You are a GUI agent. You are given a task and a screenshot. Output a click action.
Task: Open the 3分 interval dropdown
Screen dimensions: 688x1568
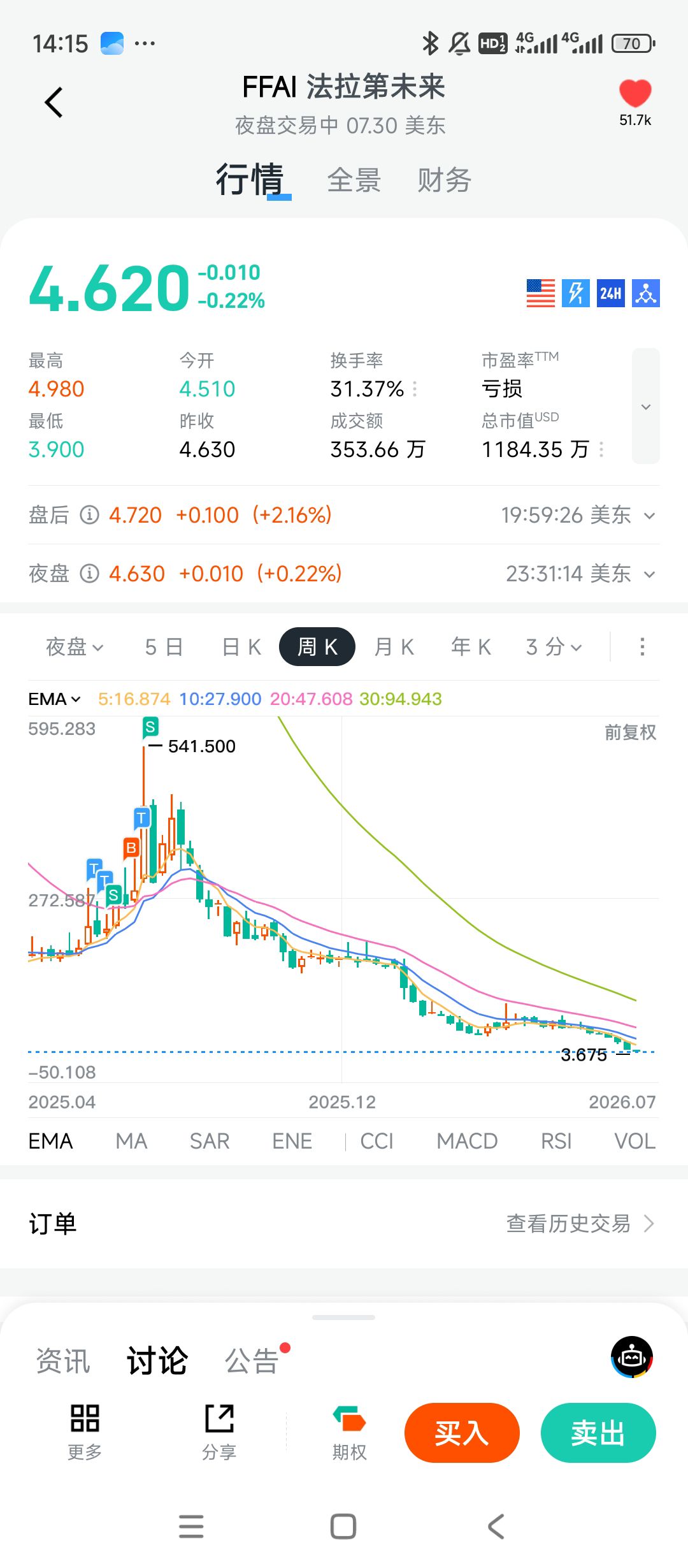[554, 647]
